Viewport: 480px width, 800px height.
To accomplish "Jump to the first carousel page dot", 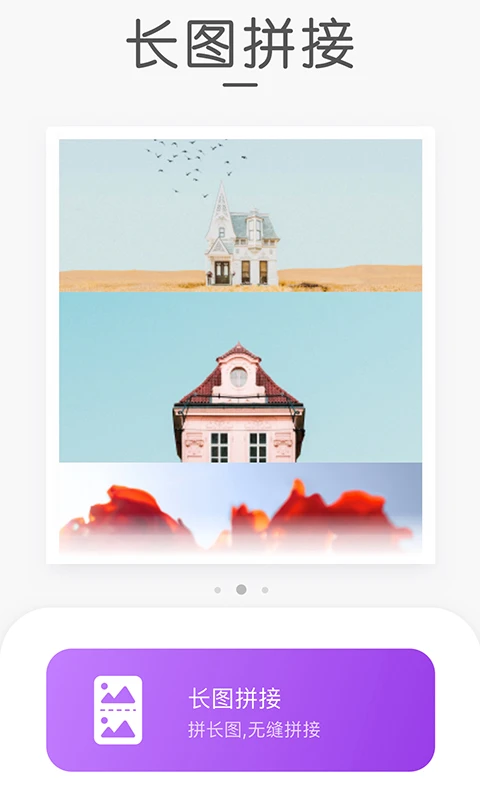I will click(x=218, y=590).
